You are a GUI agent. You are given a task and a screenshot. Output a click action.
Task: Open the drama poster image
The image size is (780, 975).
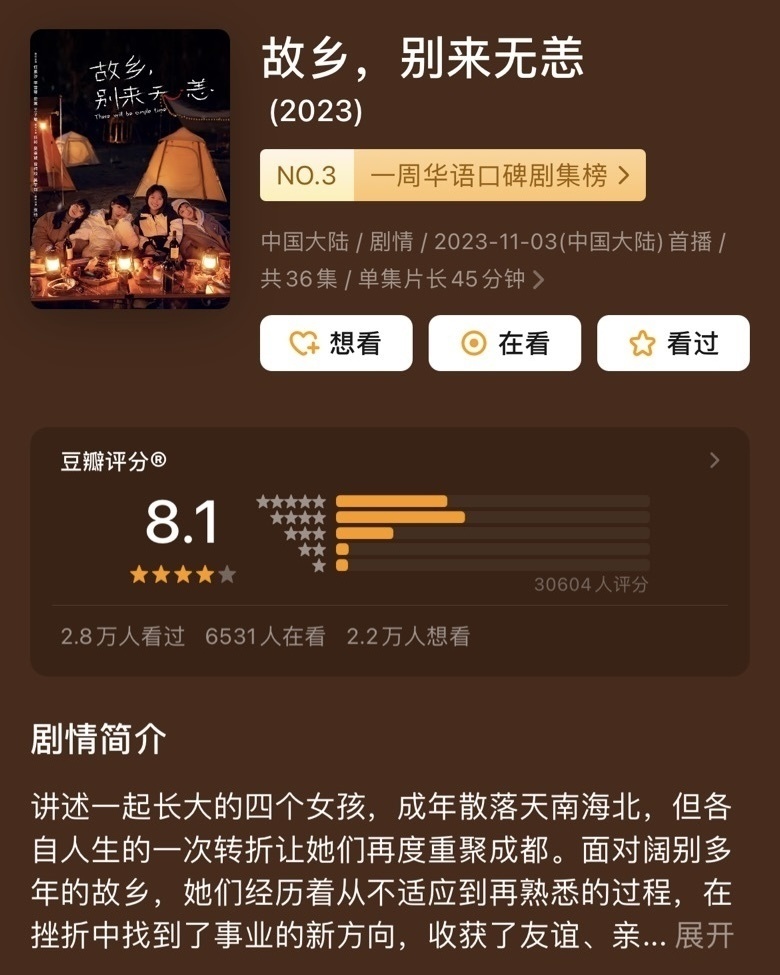click(130, 168)
